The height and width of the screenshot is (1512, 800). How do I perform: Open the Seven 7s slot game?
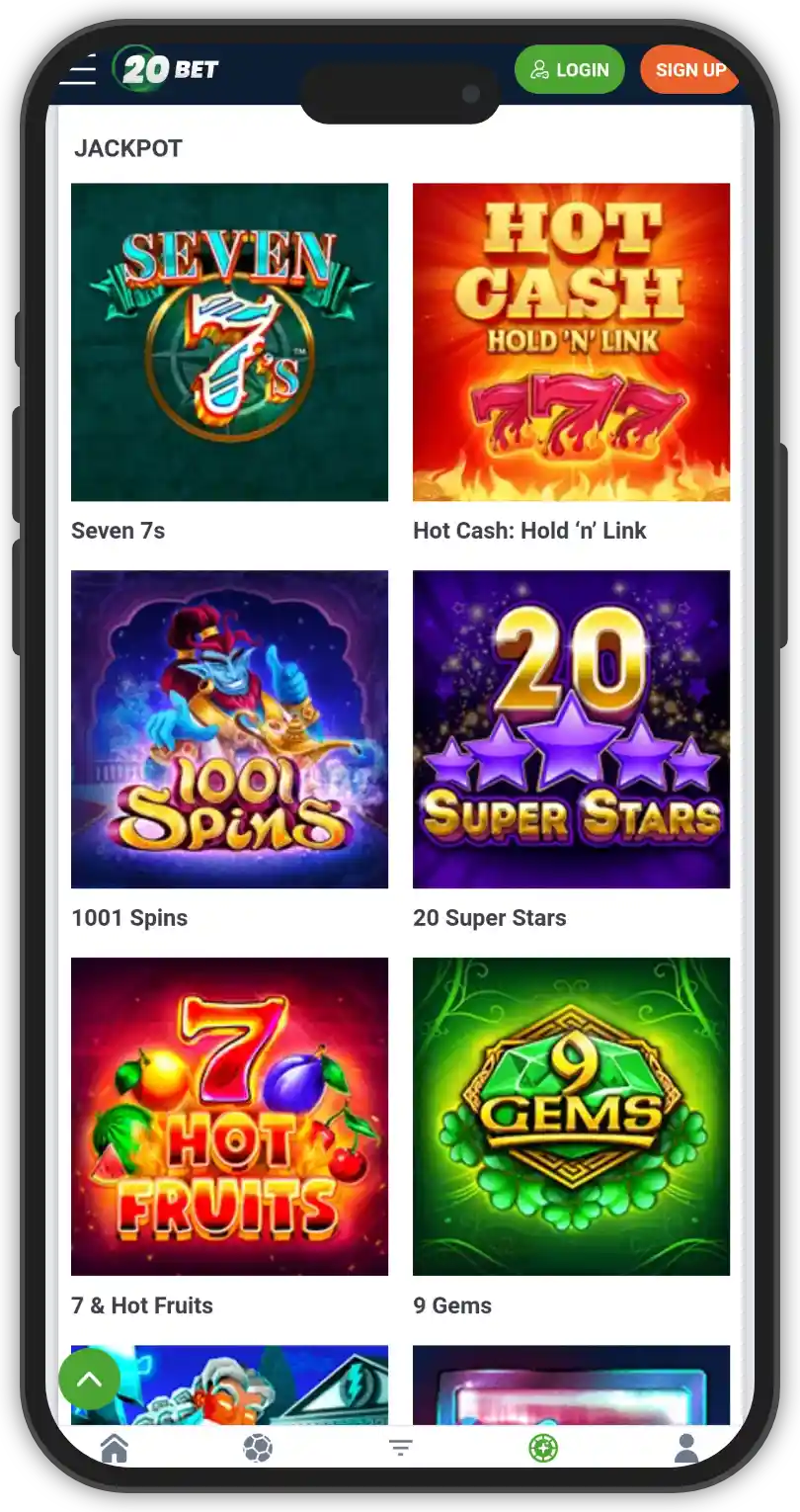(229, 342)
